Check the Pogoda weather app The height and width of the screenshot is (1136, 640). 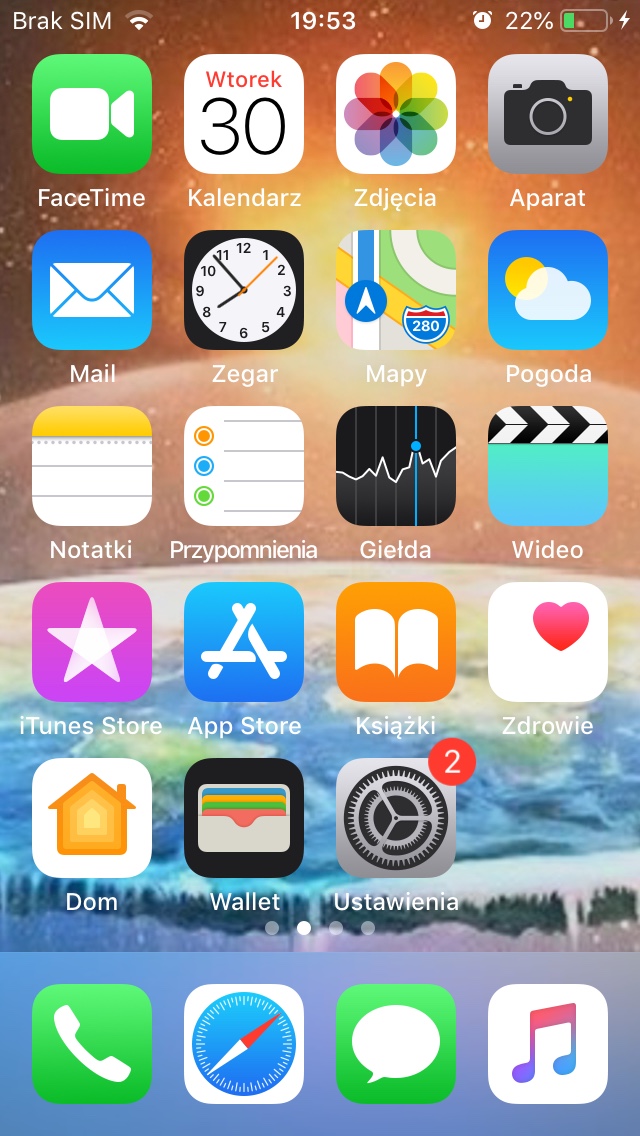[548, 290]
